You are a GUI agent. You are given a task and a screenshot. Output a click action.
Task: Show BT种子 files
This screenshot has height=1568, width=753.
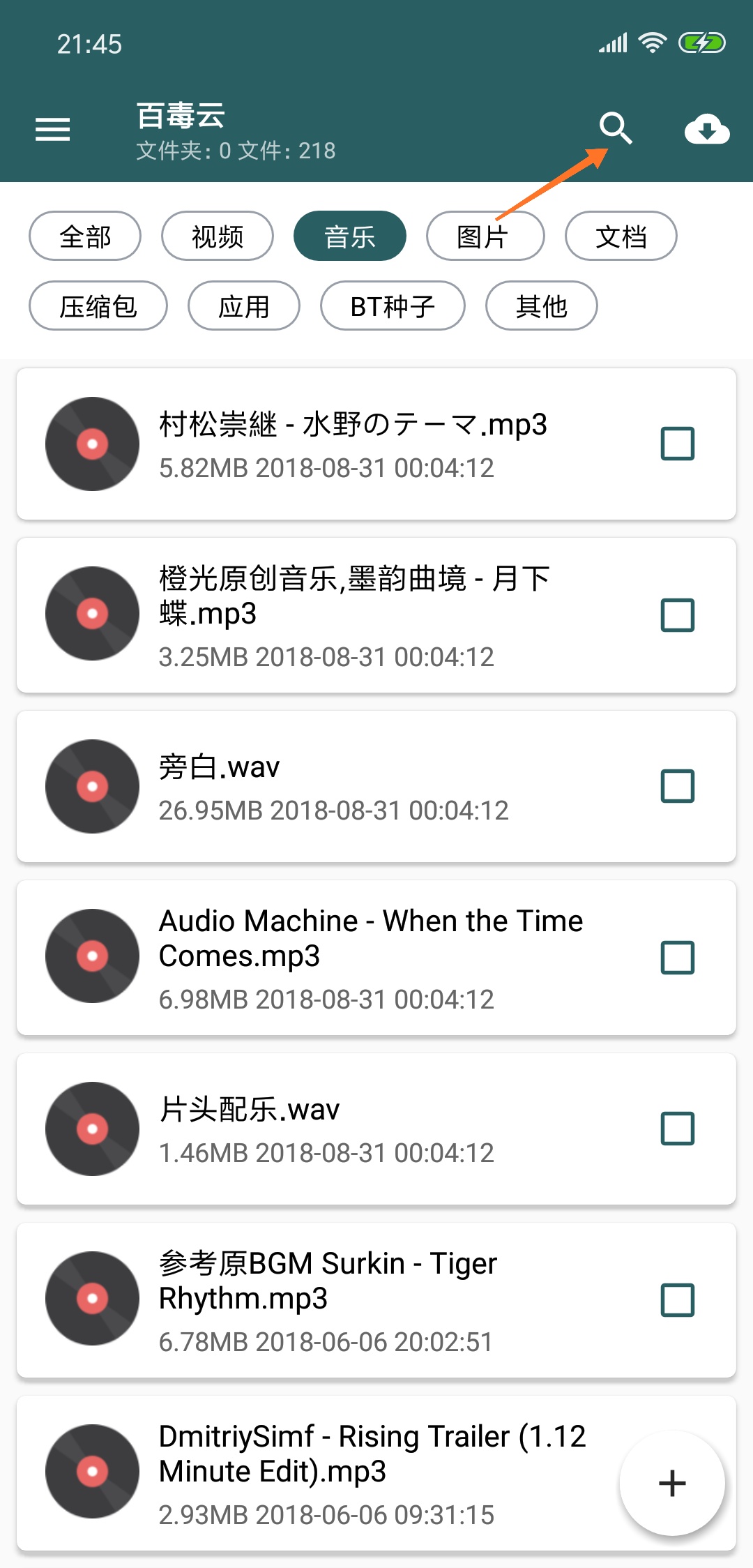[393, 306]
